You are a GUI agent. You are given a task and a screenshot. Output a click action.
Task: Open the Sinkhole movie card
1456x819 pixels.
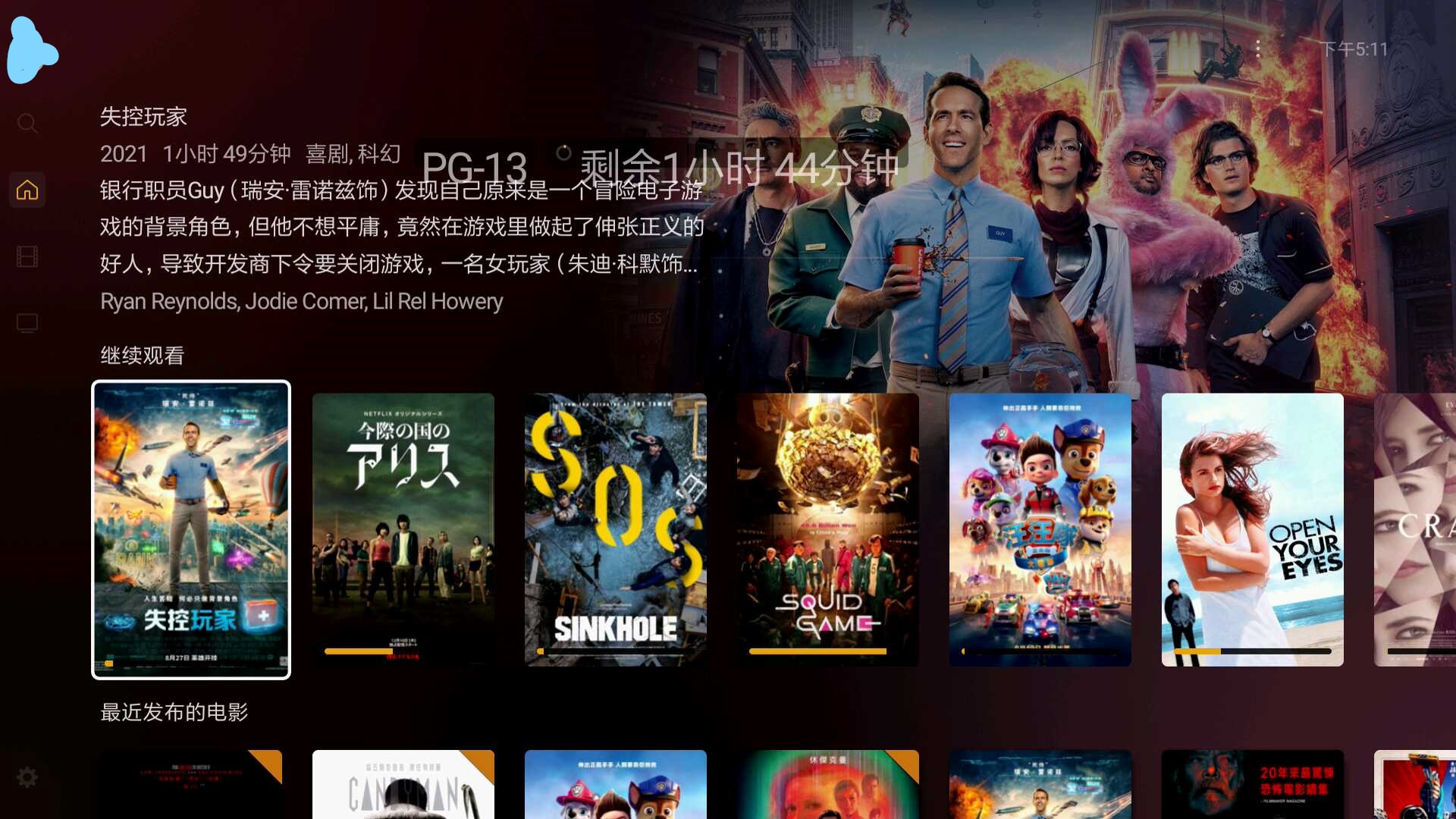[616, 529]
